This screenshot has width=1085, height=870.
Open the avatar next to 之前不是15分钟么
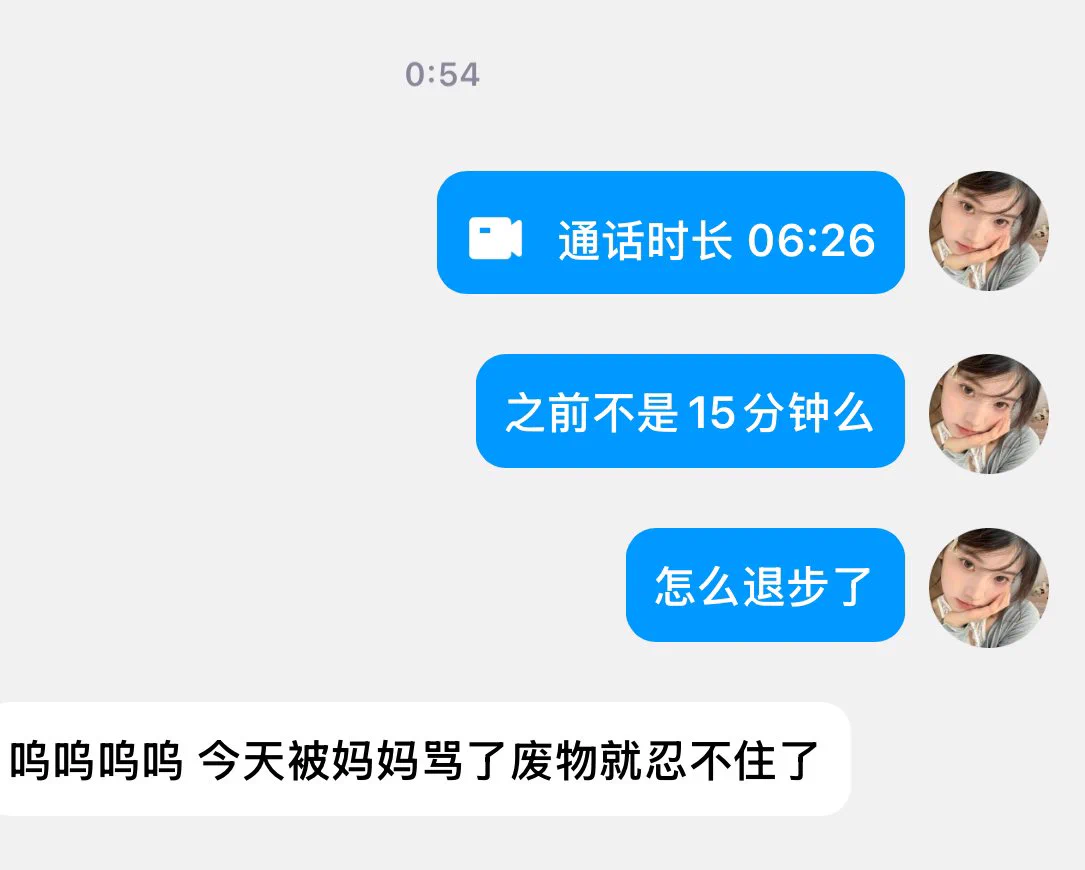coord(988,413)
